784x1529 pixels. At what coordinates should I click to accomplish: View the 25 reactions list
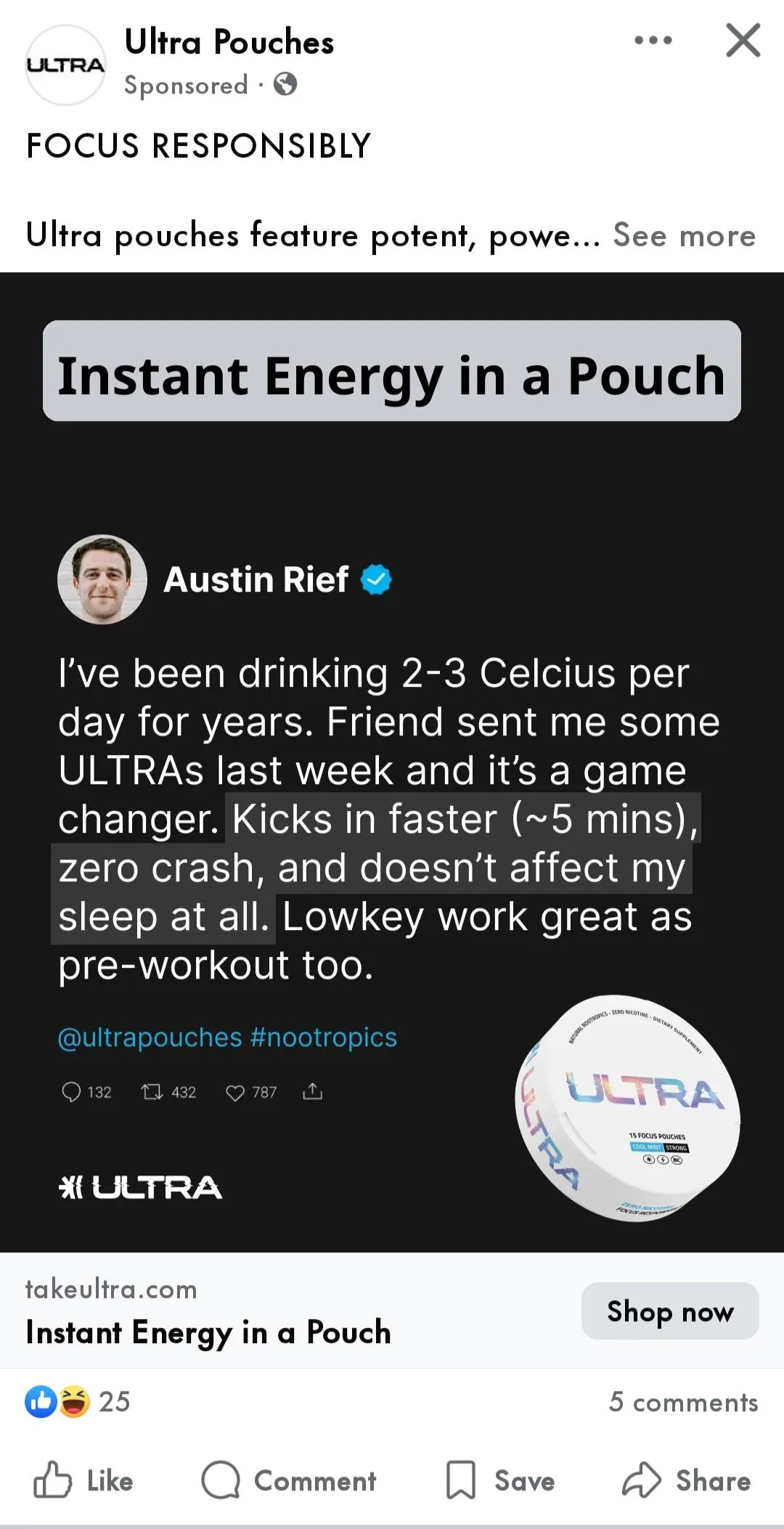click(x=77, y=1401)
